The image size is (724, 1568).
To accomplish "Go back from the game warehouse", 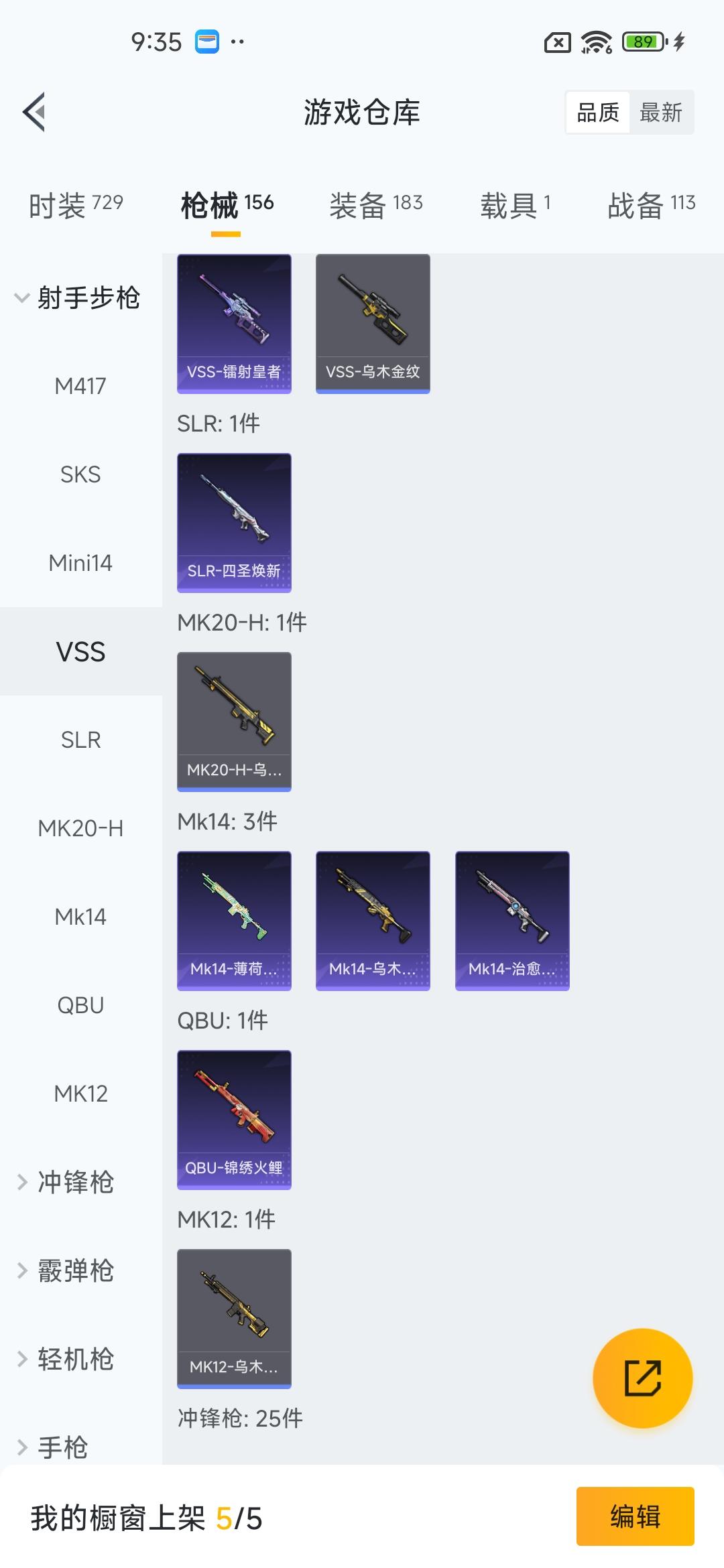I will (x=35, y=112).
